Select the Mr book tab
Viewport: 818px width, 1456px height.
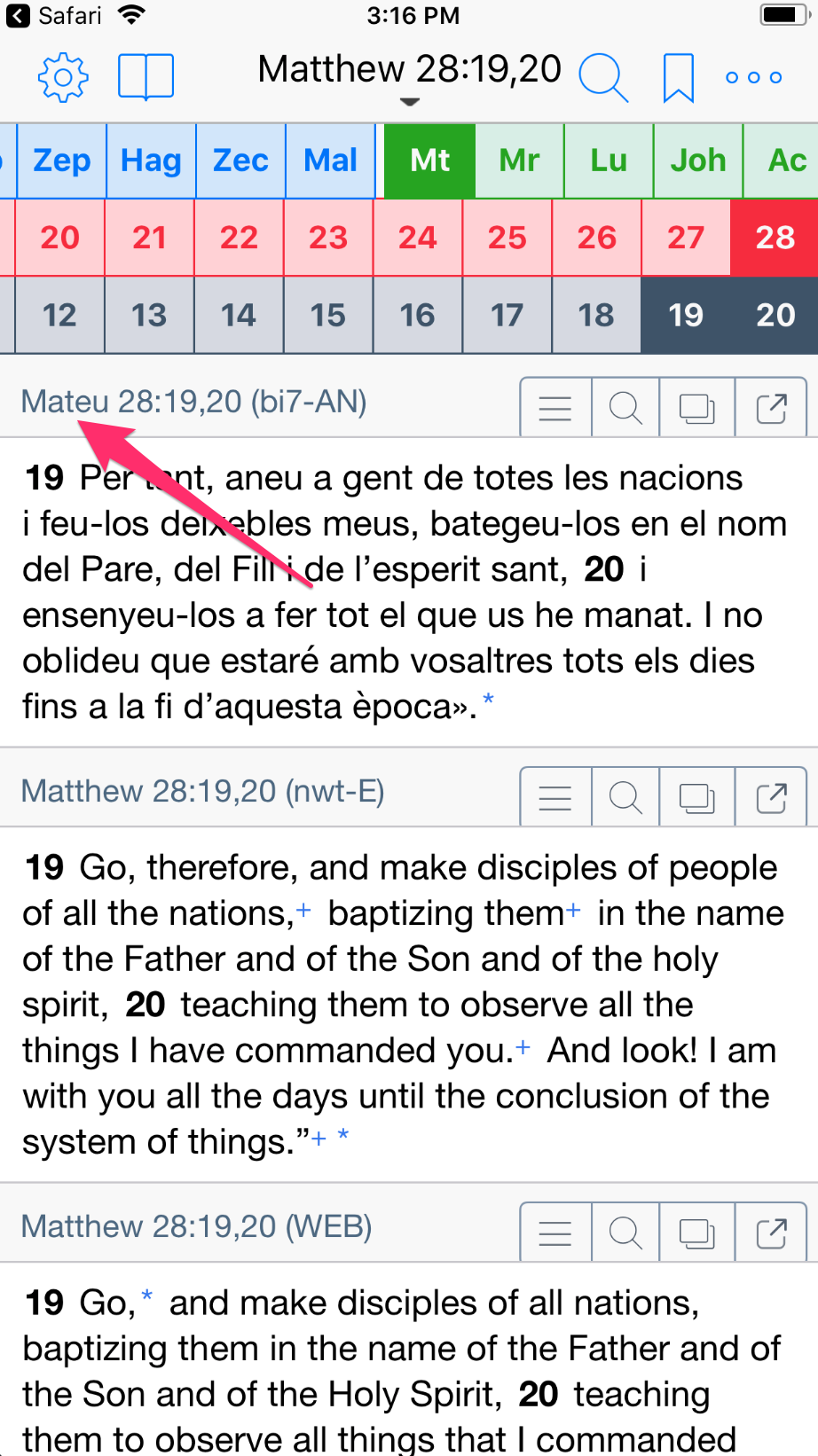(x=519, y=160)
